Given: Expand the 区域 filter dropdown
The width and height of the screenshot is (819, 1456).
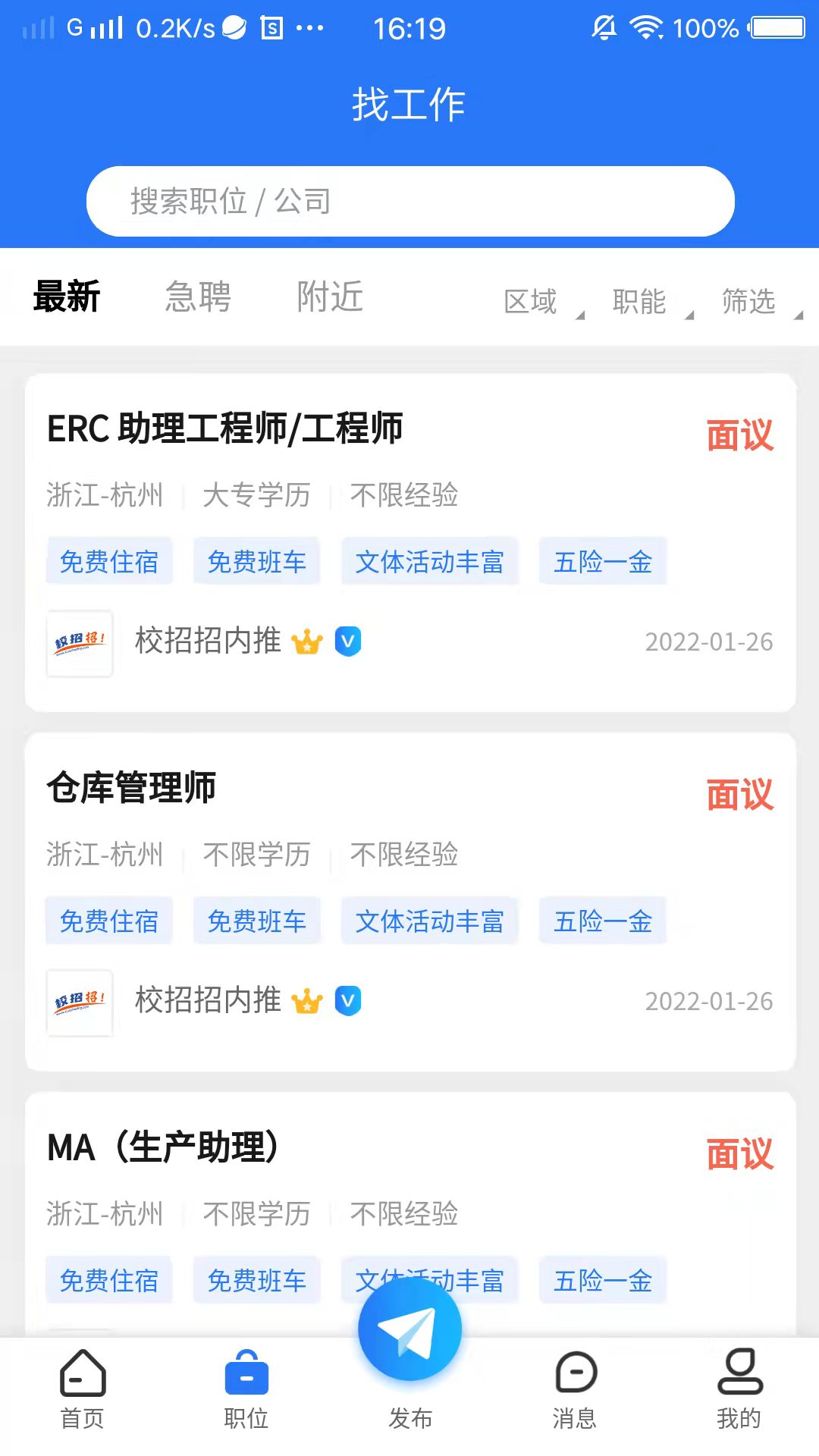Looking at the screenshot, I should [533, 300].
